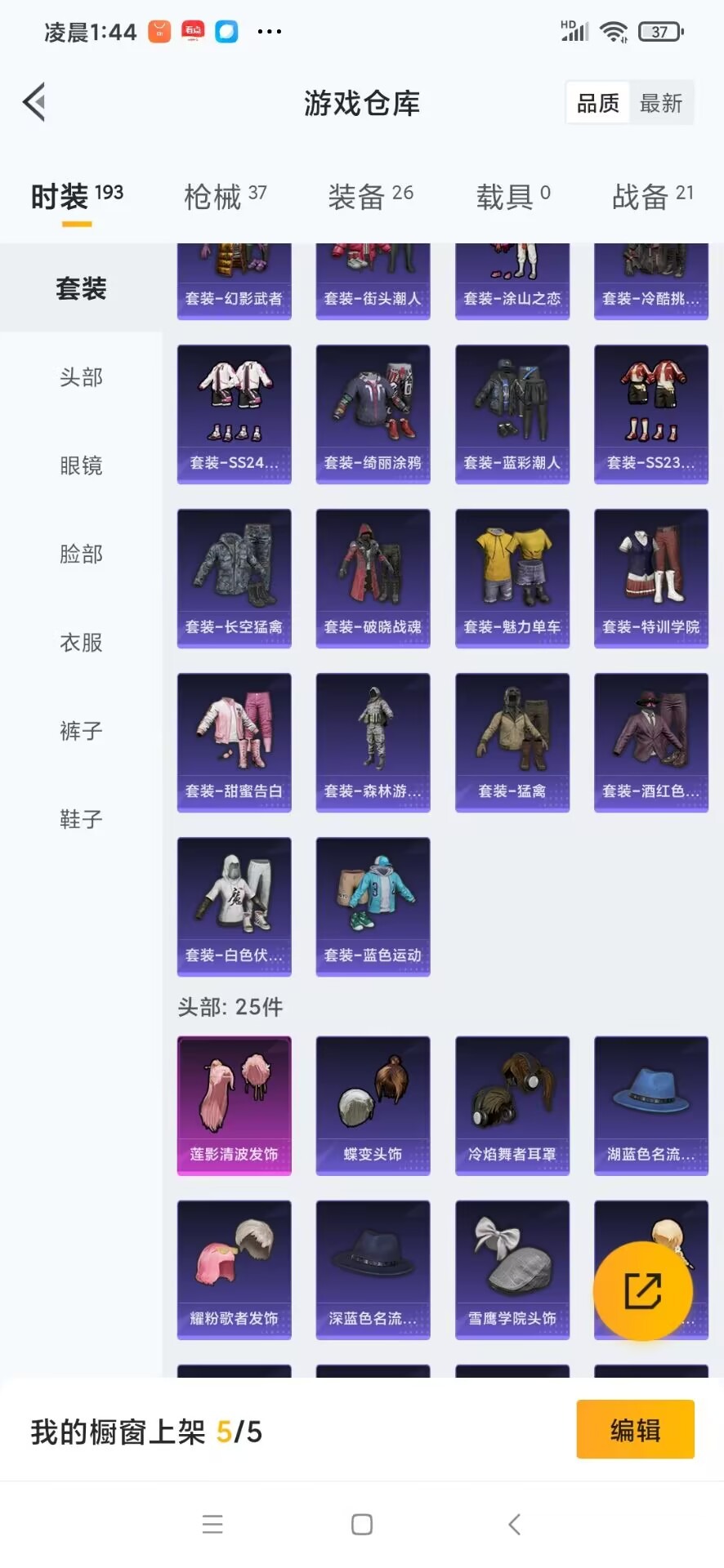
Task: Open the 套装-蓝色运动 outfit
Action: (x=373, y=906)
